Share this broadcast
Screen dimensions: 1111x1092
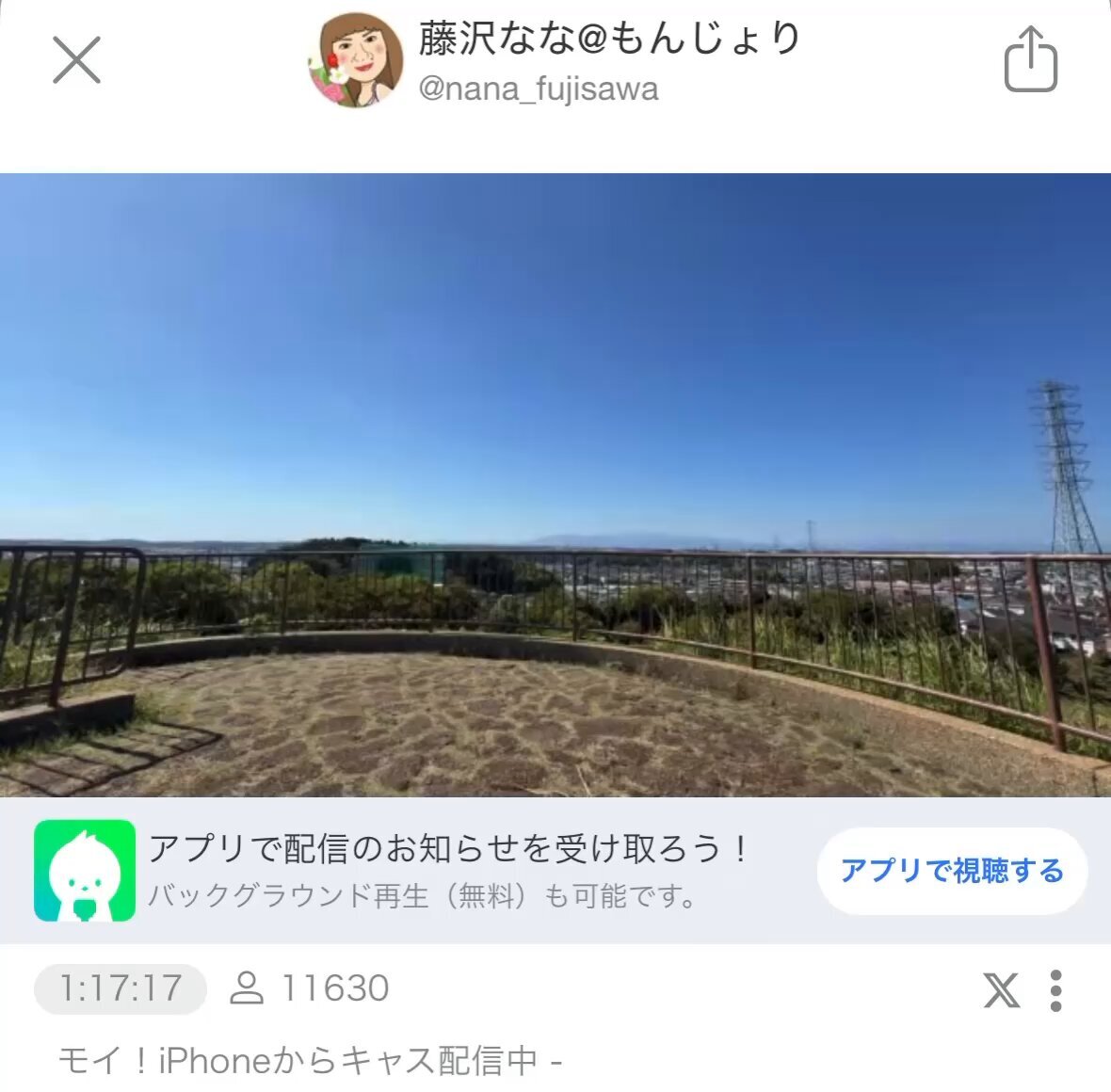click(x=1030, y=60)
